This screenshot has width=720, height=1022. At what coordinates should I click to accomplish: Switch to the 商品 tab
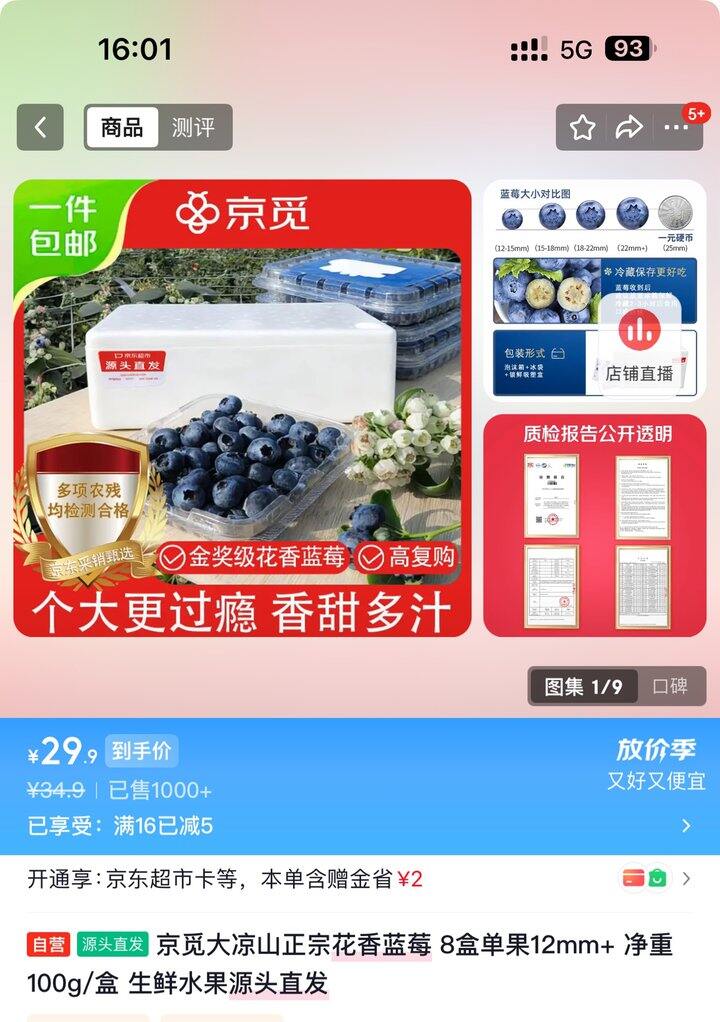(x=122, y=127)
